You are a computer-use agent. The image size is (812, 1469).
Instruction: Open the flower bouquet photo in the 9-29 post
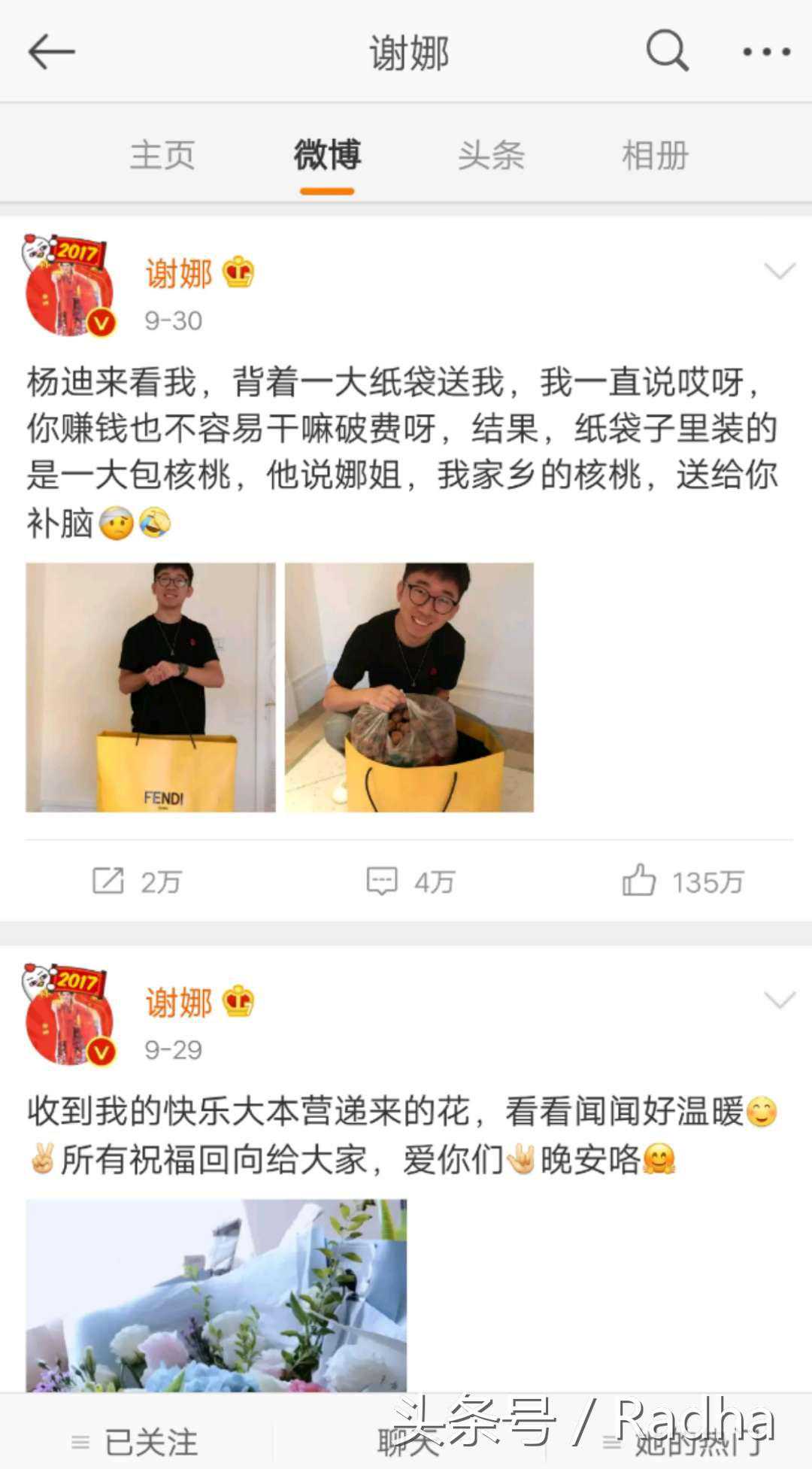click(217, 1294)
